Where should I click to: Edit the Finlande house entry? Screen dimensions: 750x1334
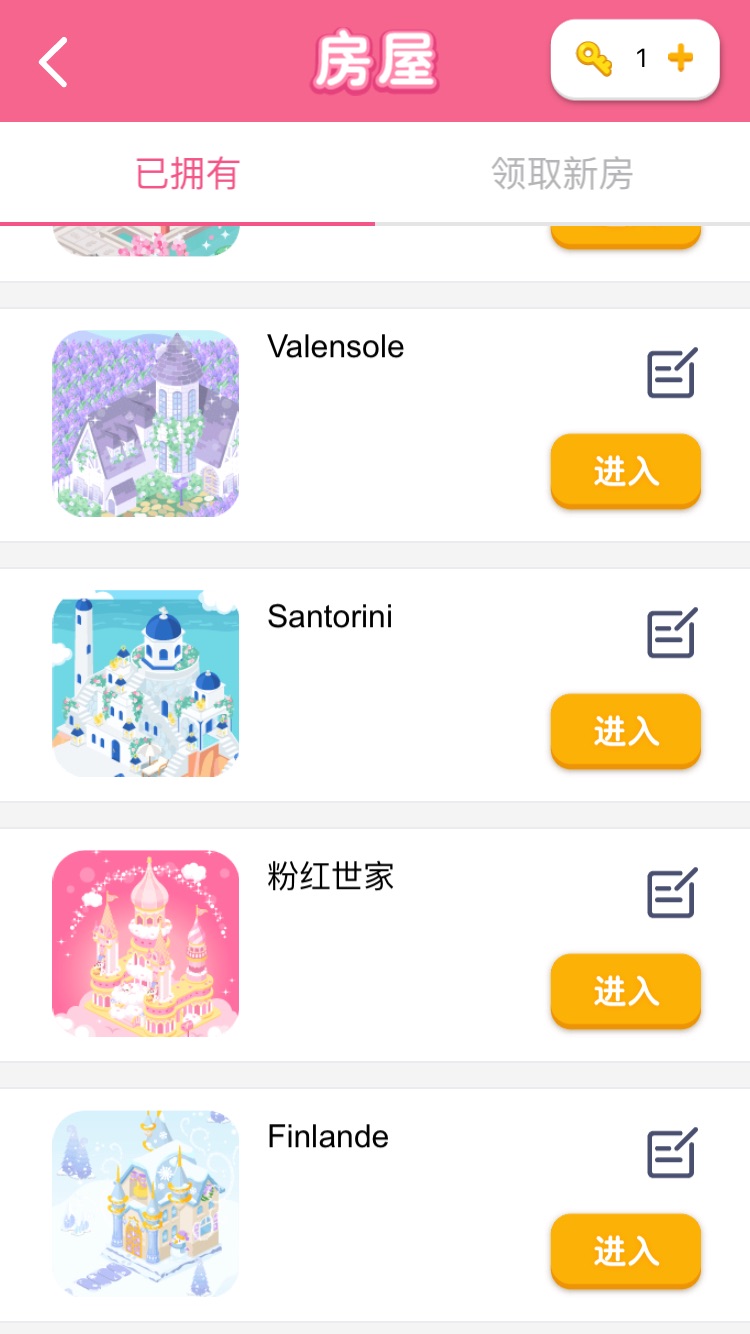[671, 1154]
